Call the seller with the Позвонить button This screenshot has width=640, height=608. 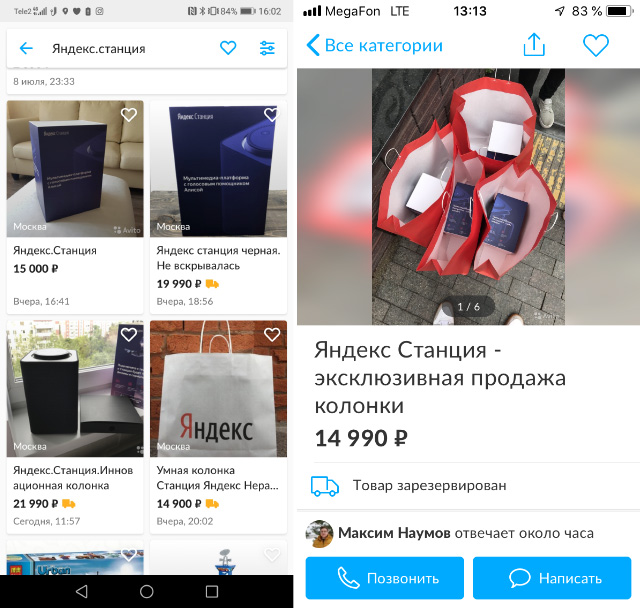point(385,578)
